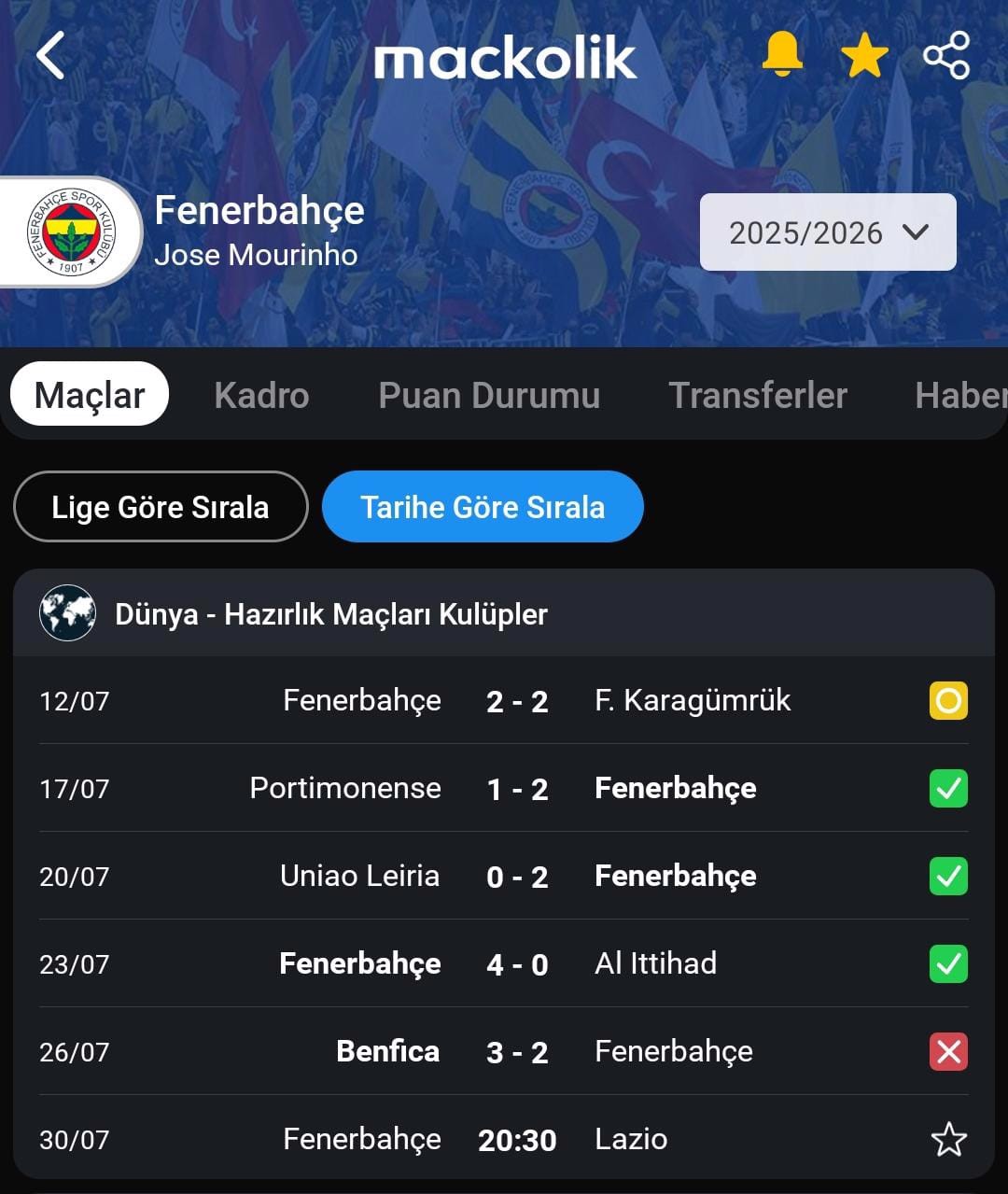Star the Fenerbahçe vs Lazio match
This screenshot has width=1008, height=1194.
(948, 1140)
